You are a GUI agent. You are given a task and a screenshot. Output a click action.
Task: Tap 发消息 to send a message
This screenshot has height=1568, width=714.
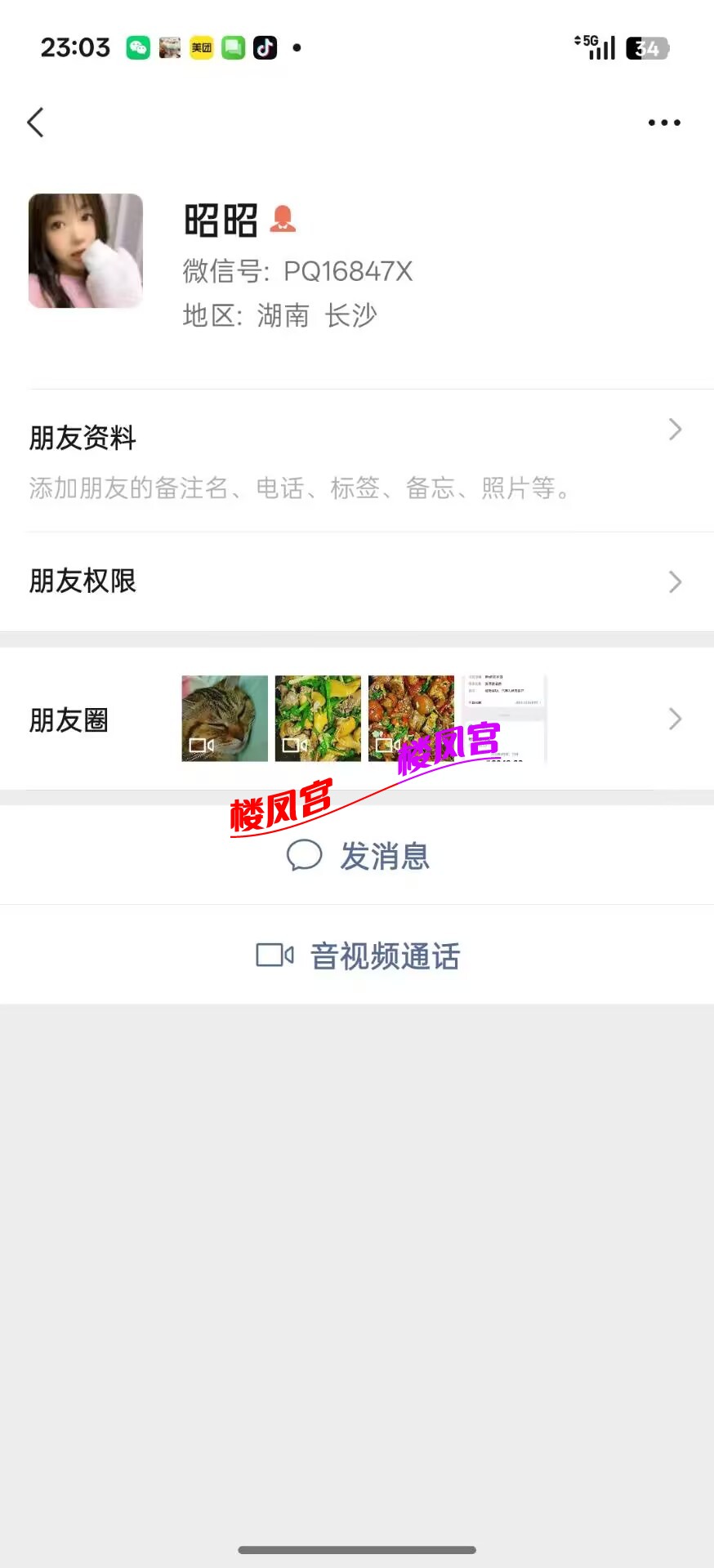pos(358,856)
